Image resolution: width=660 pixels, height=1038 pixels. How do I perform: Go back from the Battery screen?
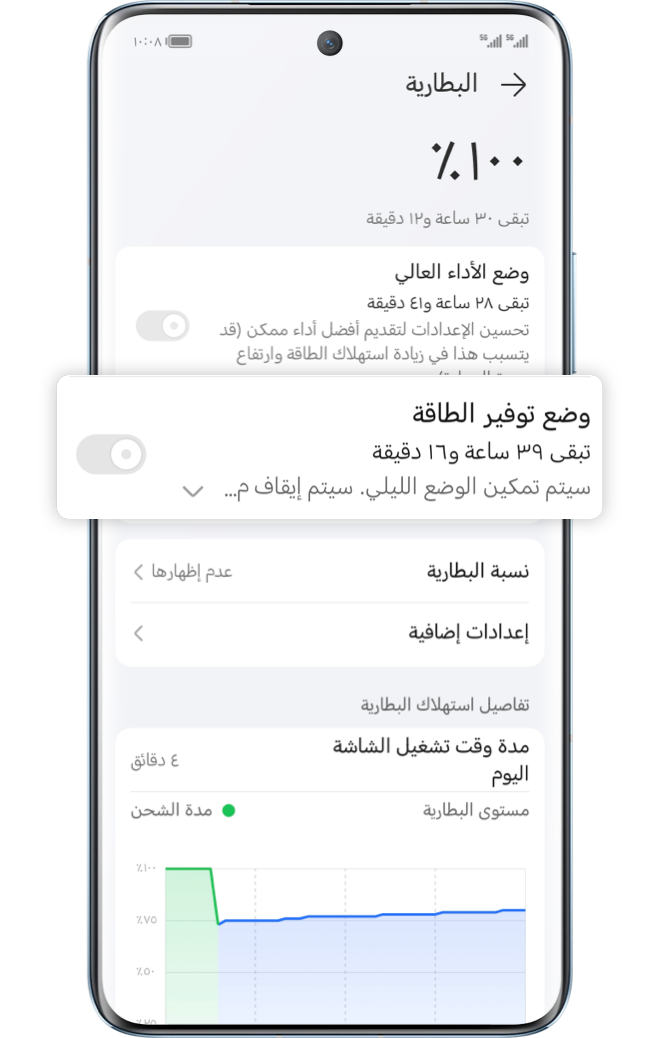coord(513,85)
